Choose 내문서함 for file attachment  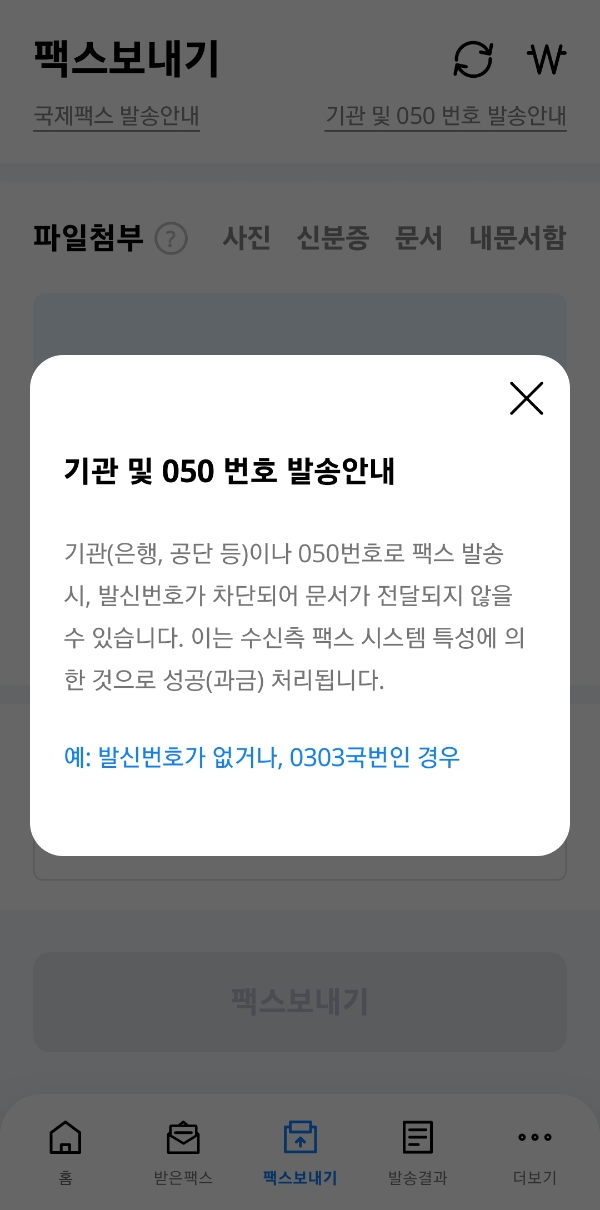tap(517, 238)
